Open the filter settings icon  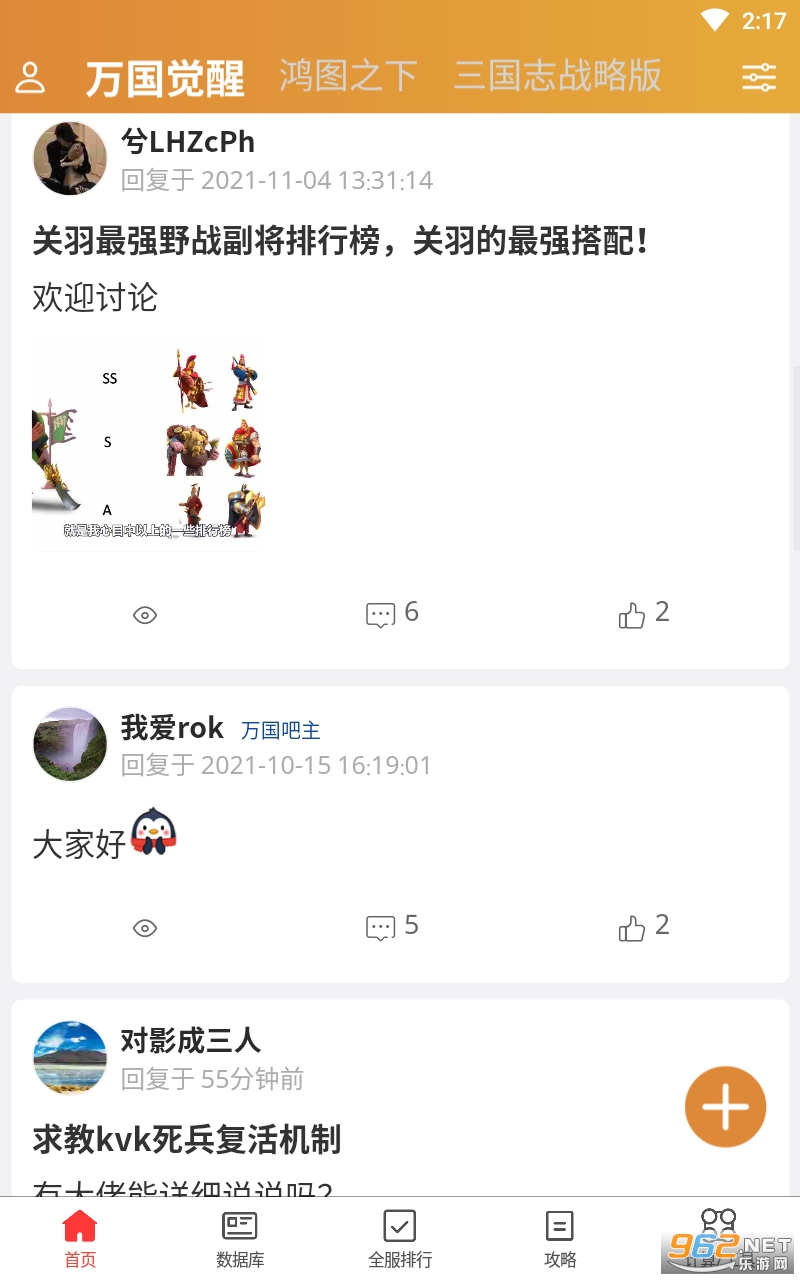pyautogui.click(x=759, y=77)
